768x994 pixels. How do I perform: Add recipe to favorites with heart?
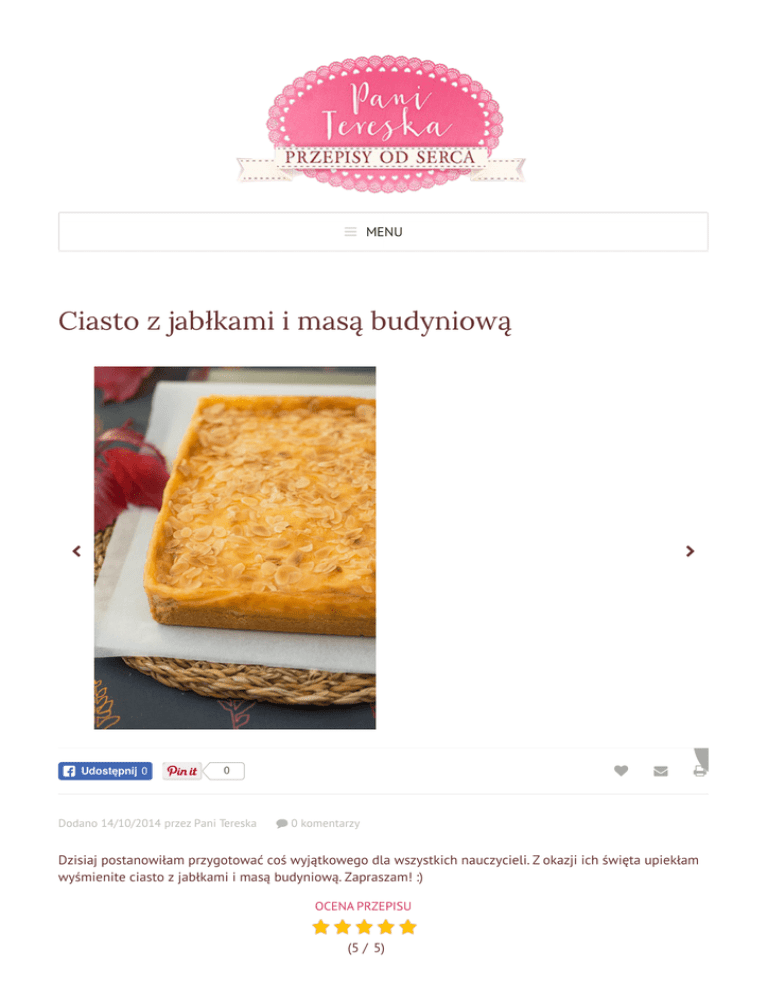pyautogui.click(x=621, y=771)
